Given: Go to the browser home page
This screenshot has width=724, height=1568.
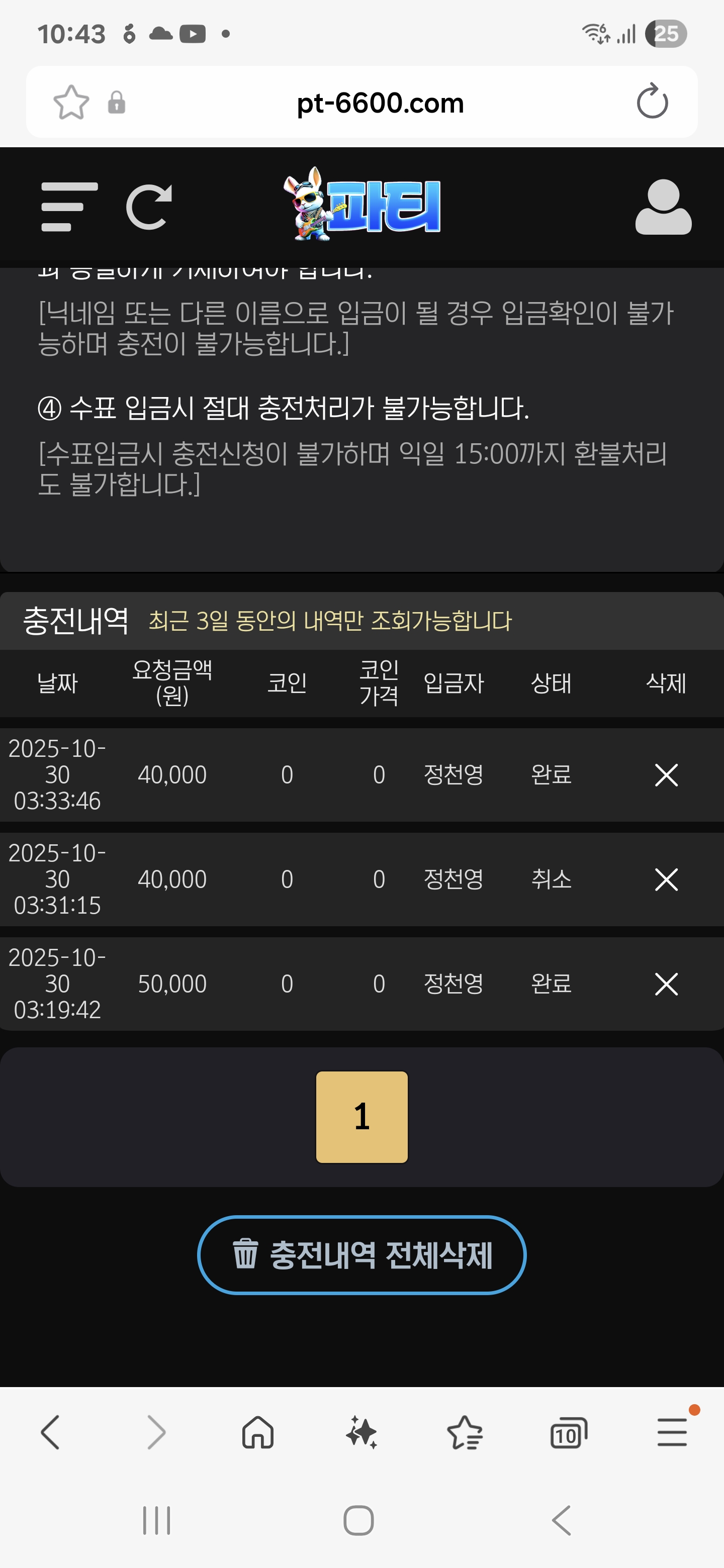Looking at the screenshot, I should 258,1432.
